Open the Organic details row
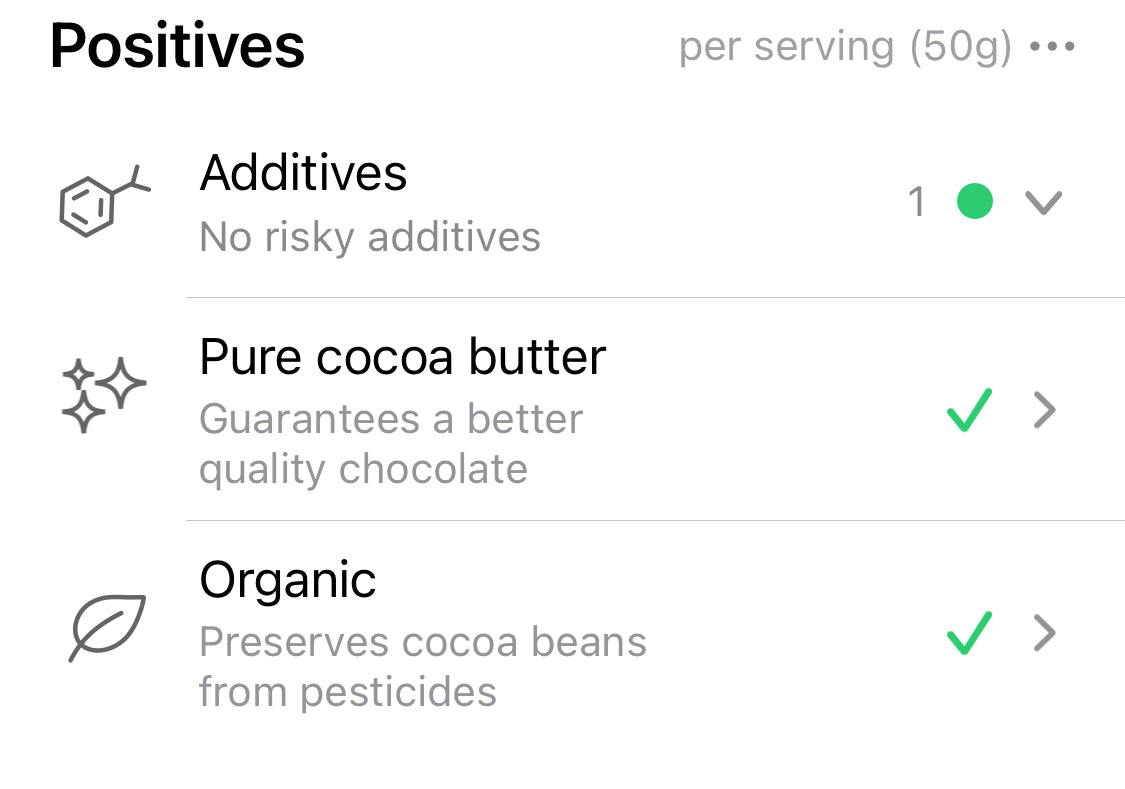This screenshot has height=789, width=1125. pos(1043,633)
